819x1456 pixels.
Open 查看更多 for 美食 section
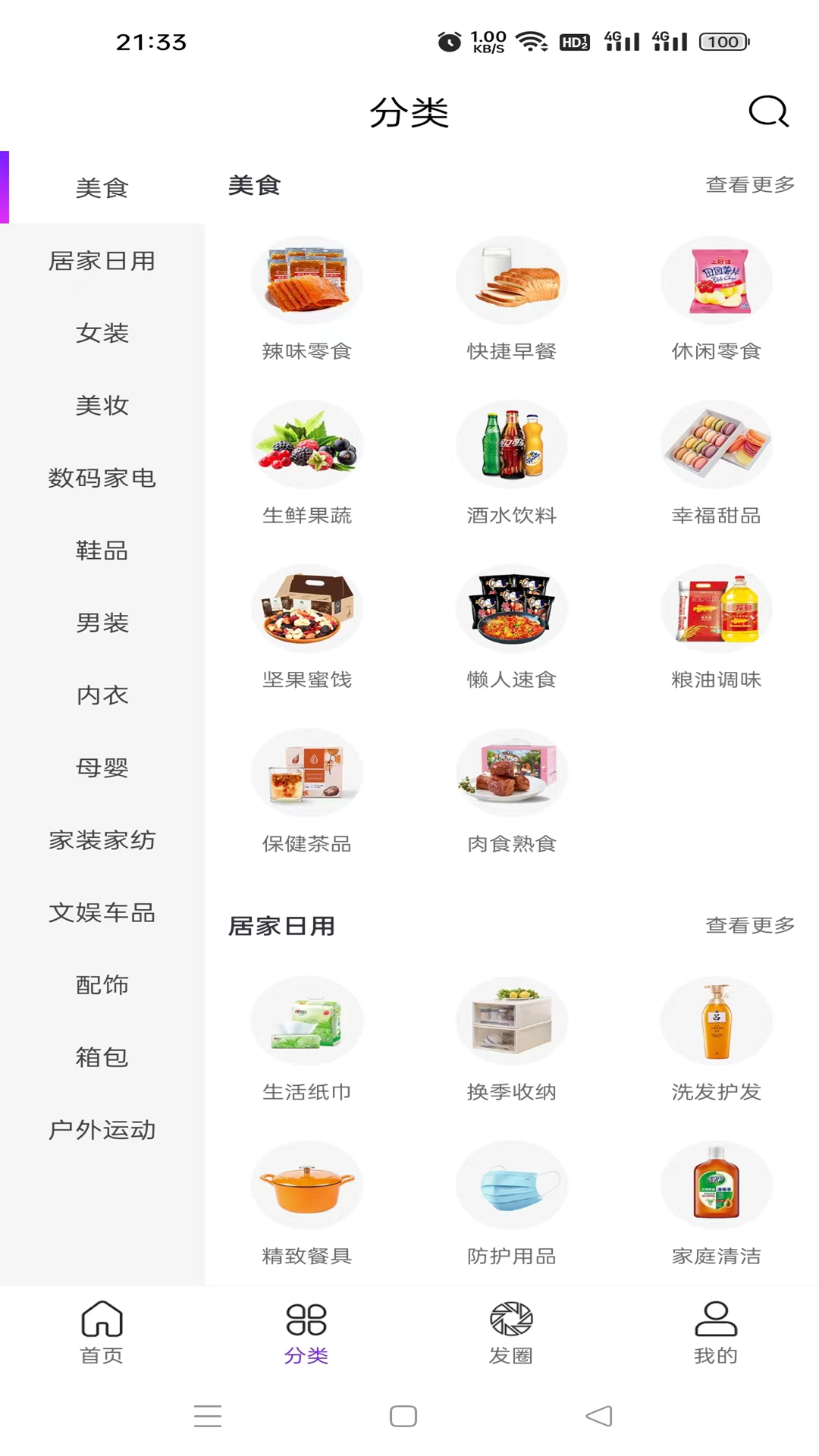750,182
